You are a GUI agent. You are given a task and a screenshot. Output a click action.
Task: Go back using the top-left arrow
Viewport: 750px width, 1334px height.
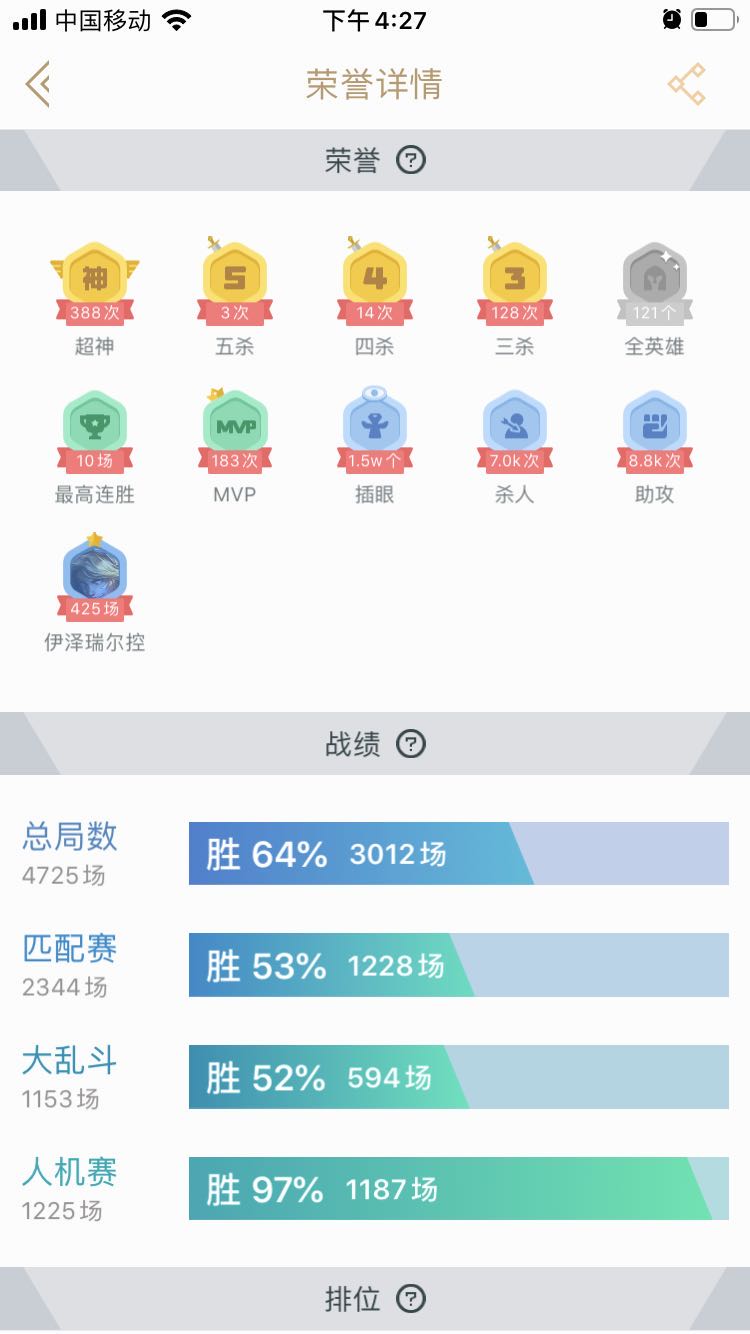click(x=38, y=84)
